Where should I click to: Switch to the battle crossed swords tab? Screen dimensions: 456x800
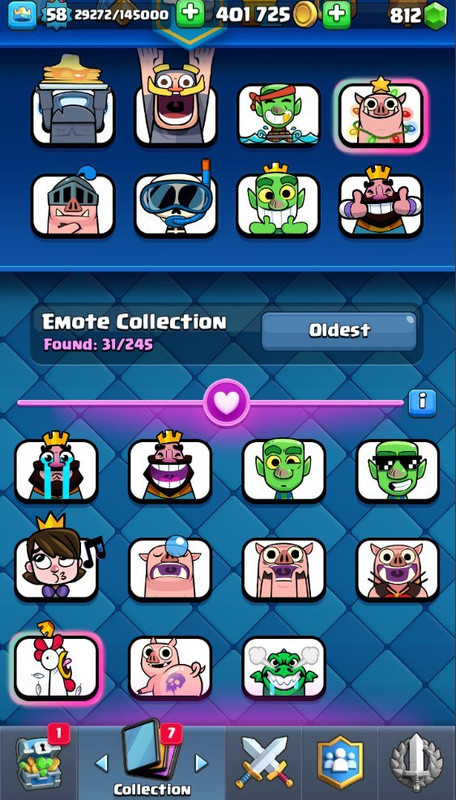tap(264, 764)
